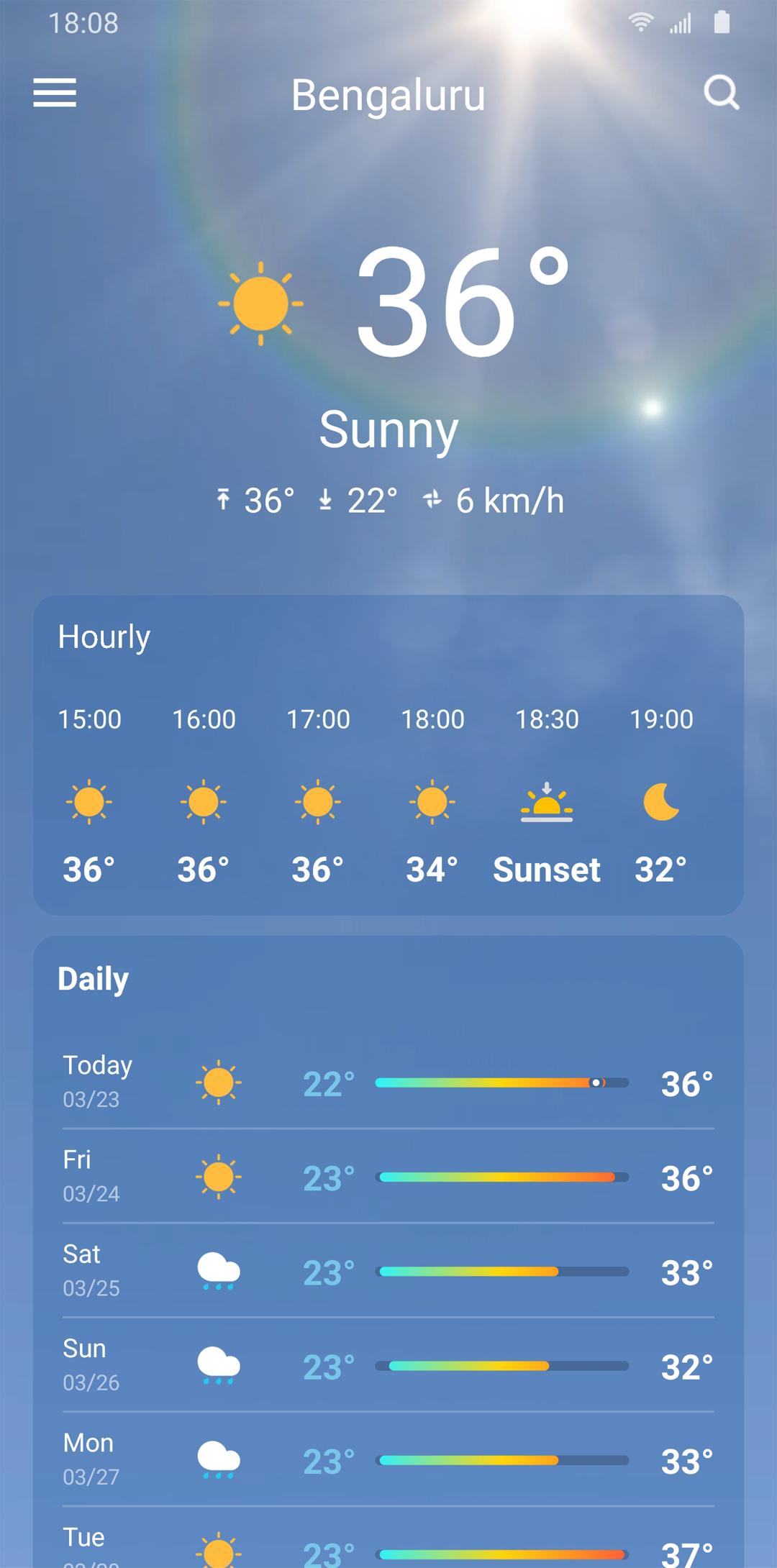This screenshot has height=1568, width=777.
Task: Tap the crescent moon icon at 19:00
Action: pos(660,803)
